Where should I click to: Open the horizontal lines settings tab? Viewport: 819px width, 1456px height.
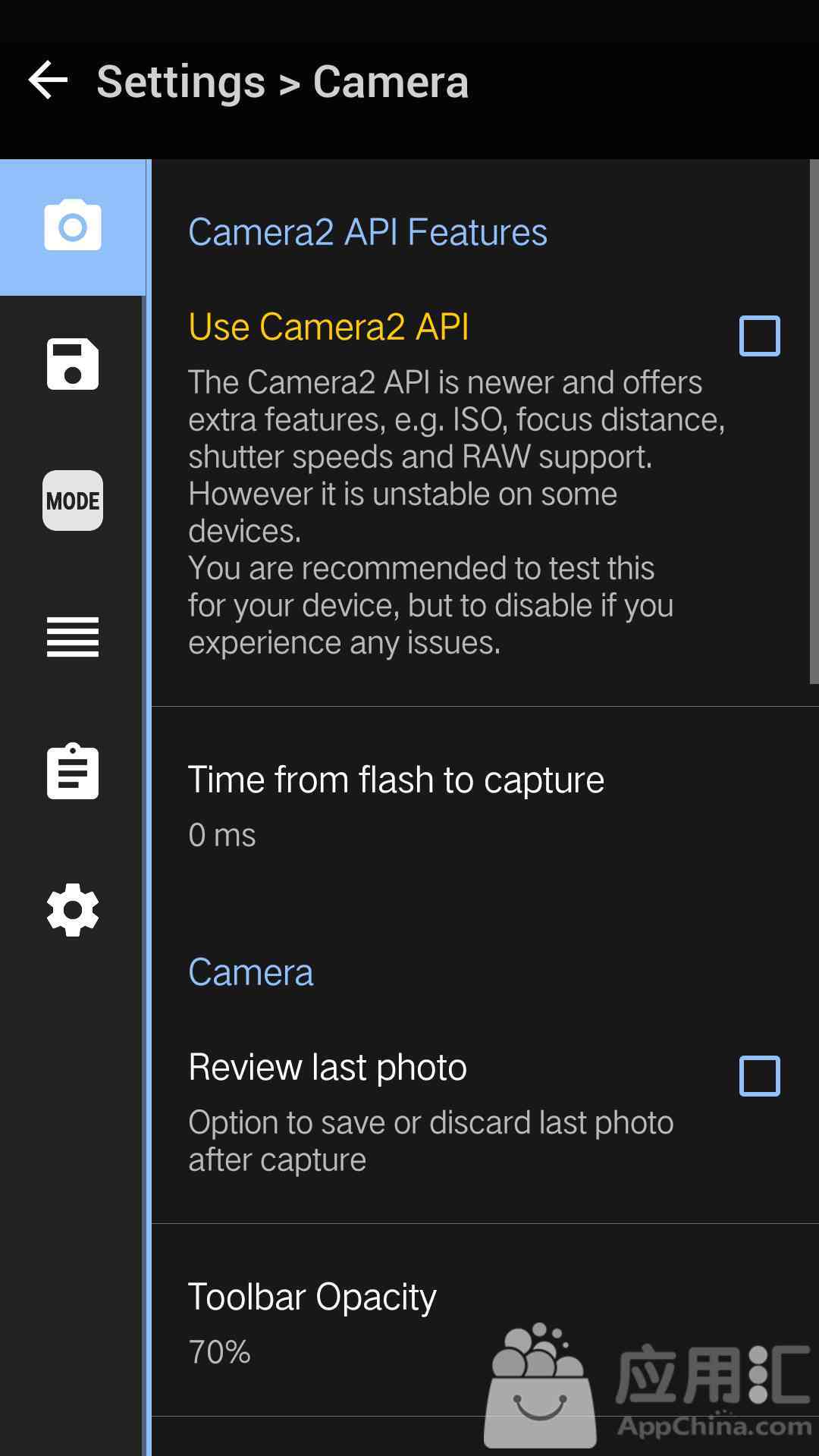click(x=73, y=637)
